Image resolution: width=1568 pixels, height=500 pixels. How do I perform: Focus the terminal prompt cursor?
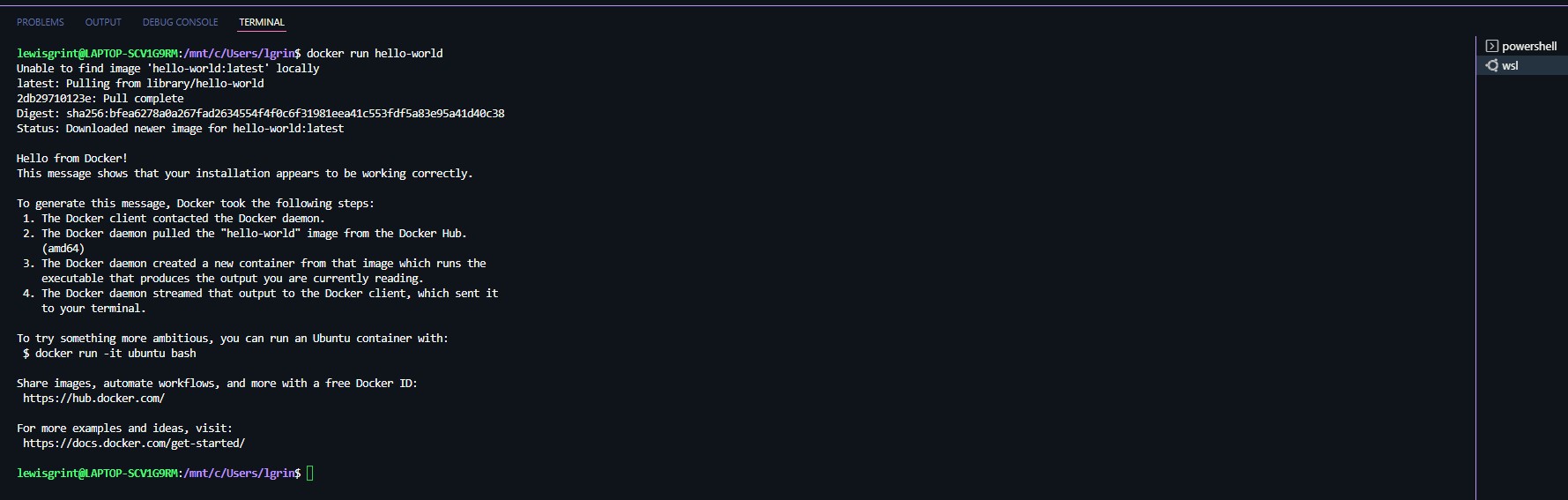[x=310, y=474]
